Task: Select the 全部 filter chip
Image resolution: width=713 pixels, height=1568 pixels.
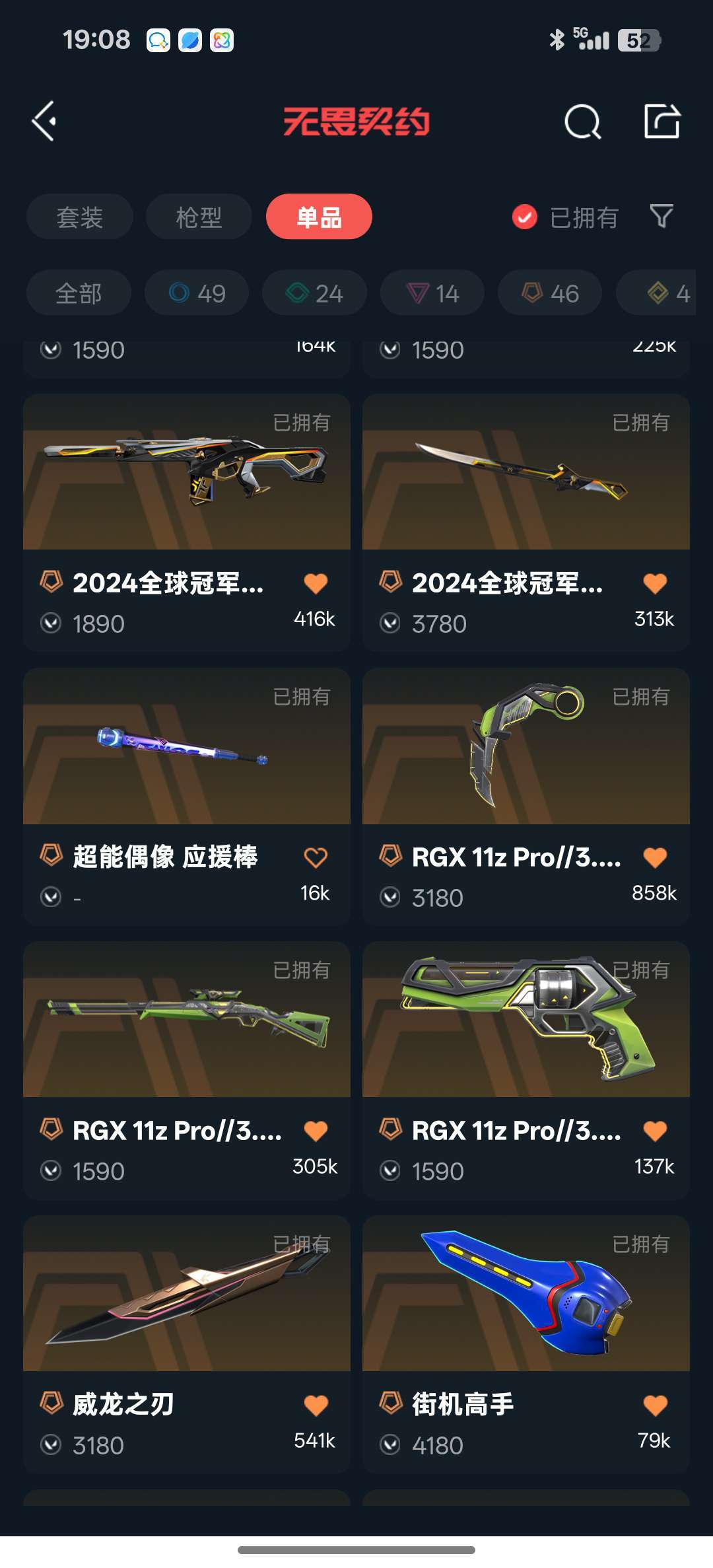Action: [x=79, y=293]
